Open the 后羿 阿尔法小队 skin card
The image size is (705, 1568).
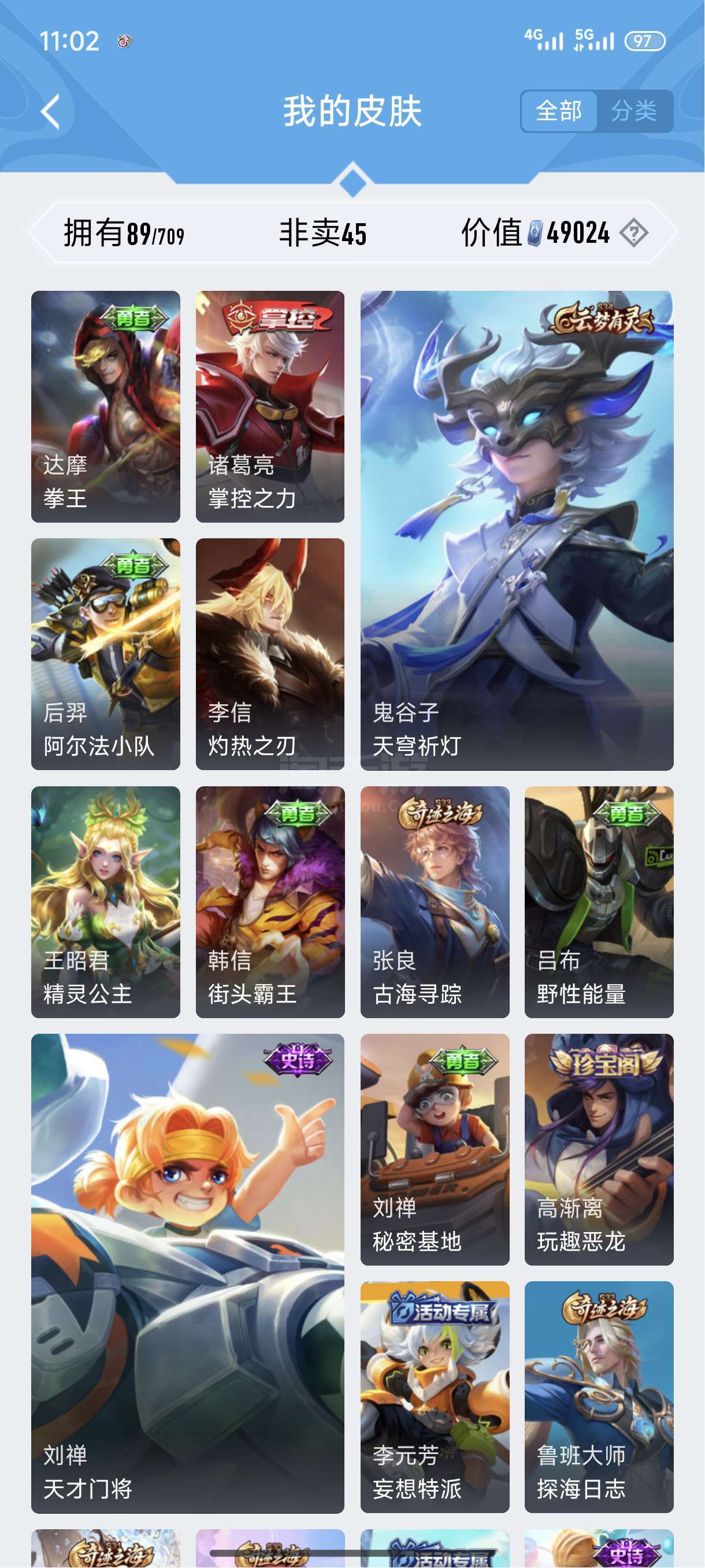coord(106,654)
